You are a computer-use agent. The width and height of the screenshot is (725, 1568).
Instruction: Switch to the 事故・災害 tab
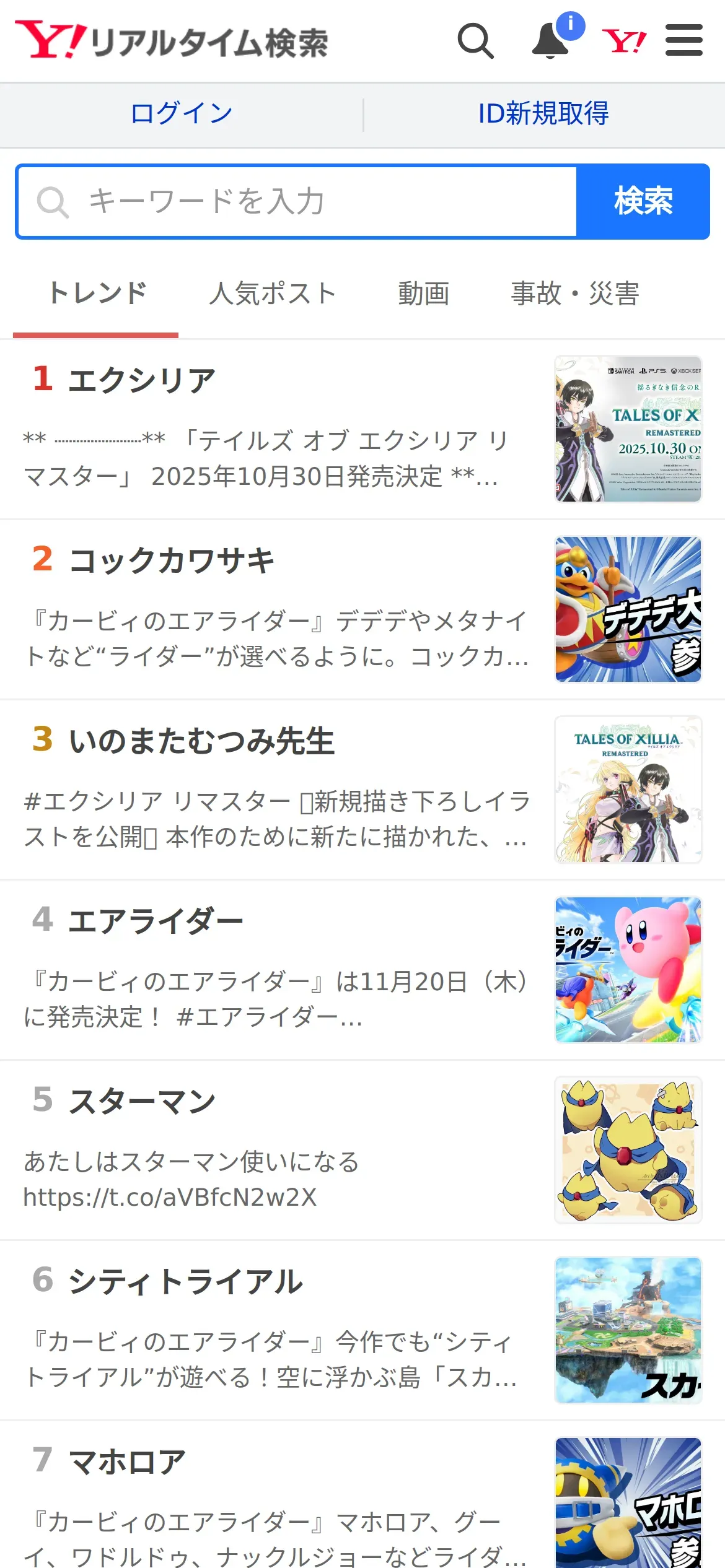(x=574, y=294)
